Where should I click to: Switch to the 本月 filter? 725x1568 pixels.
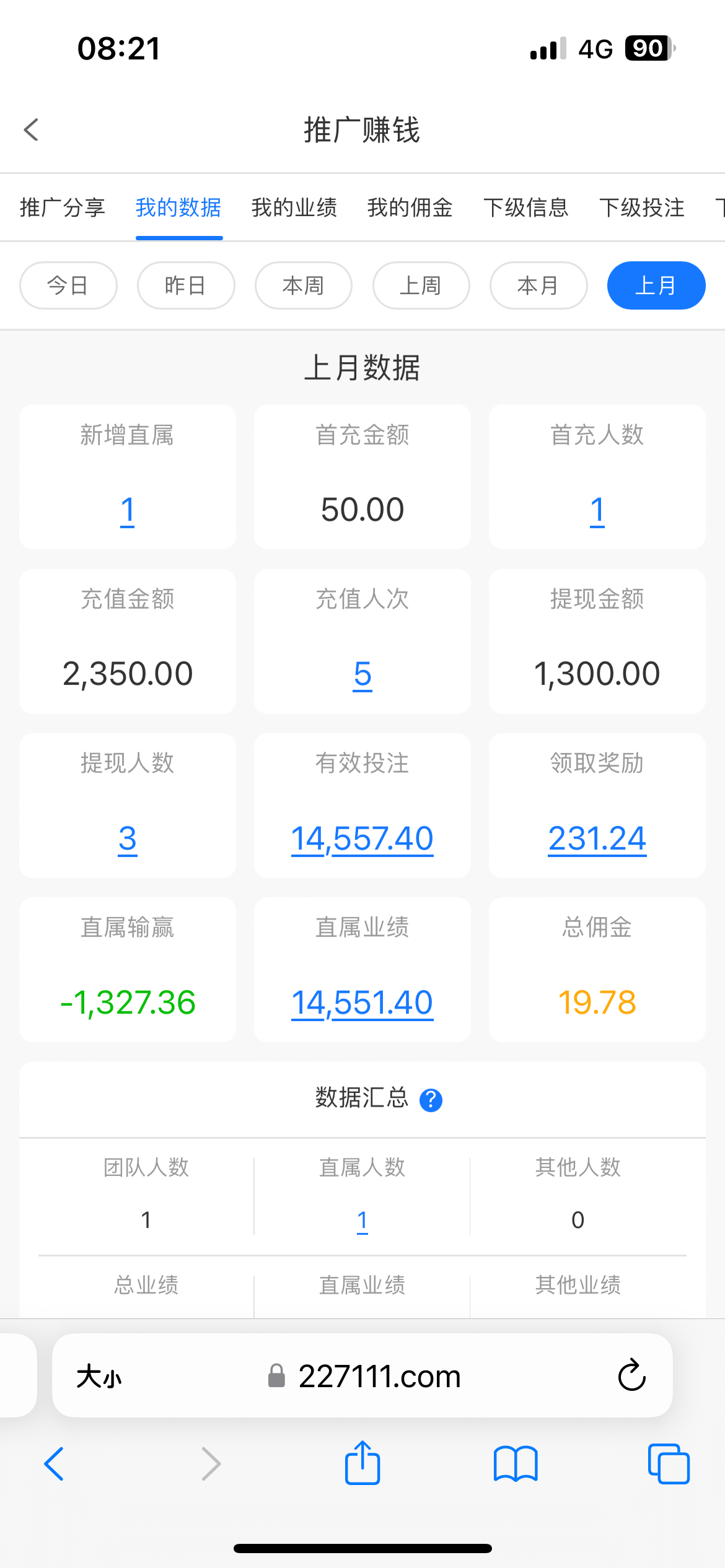(x=538, y=285)
